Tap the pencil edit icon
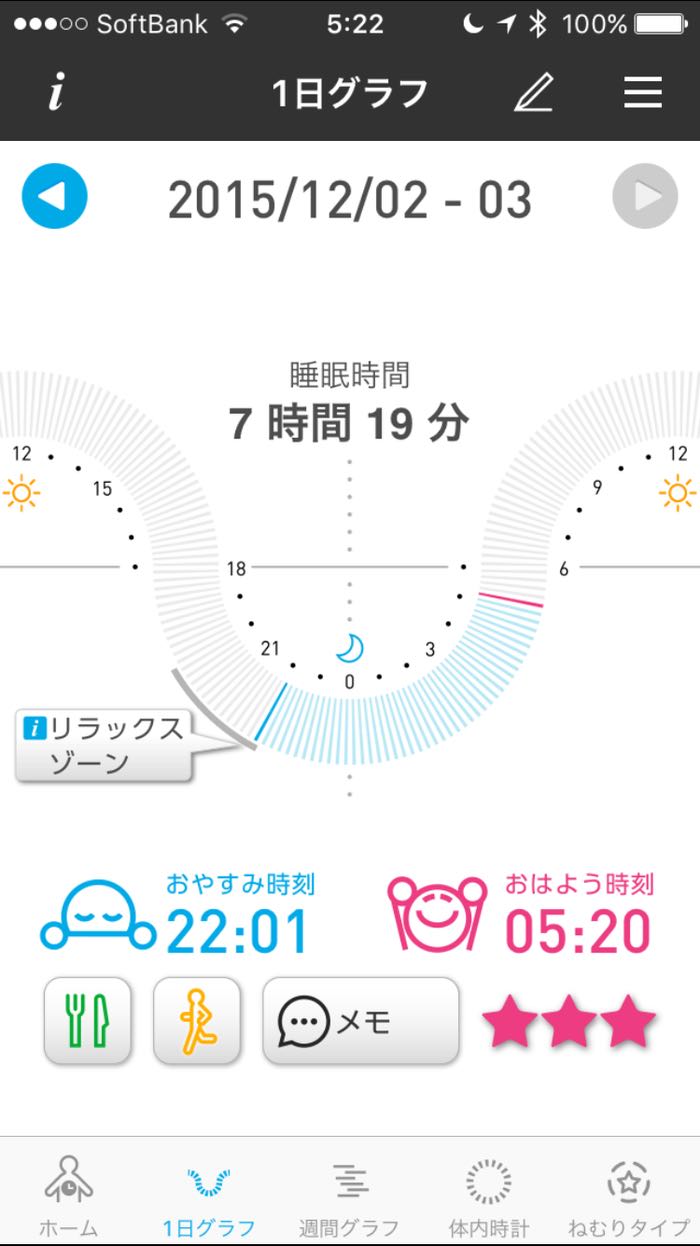700x1246 pixels. 533,93
